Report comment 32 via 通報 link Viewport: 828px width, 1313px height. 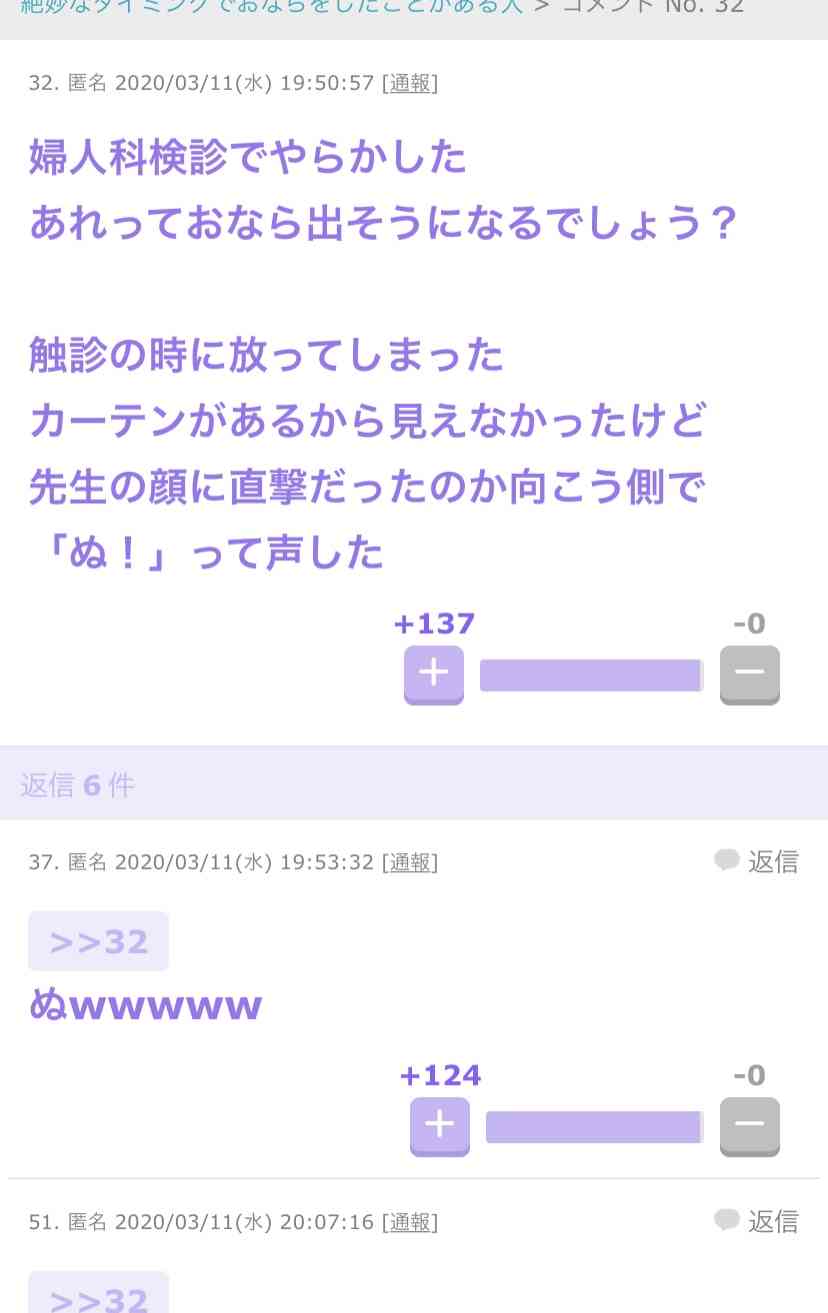click(410, 83)
